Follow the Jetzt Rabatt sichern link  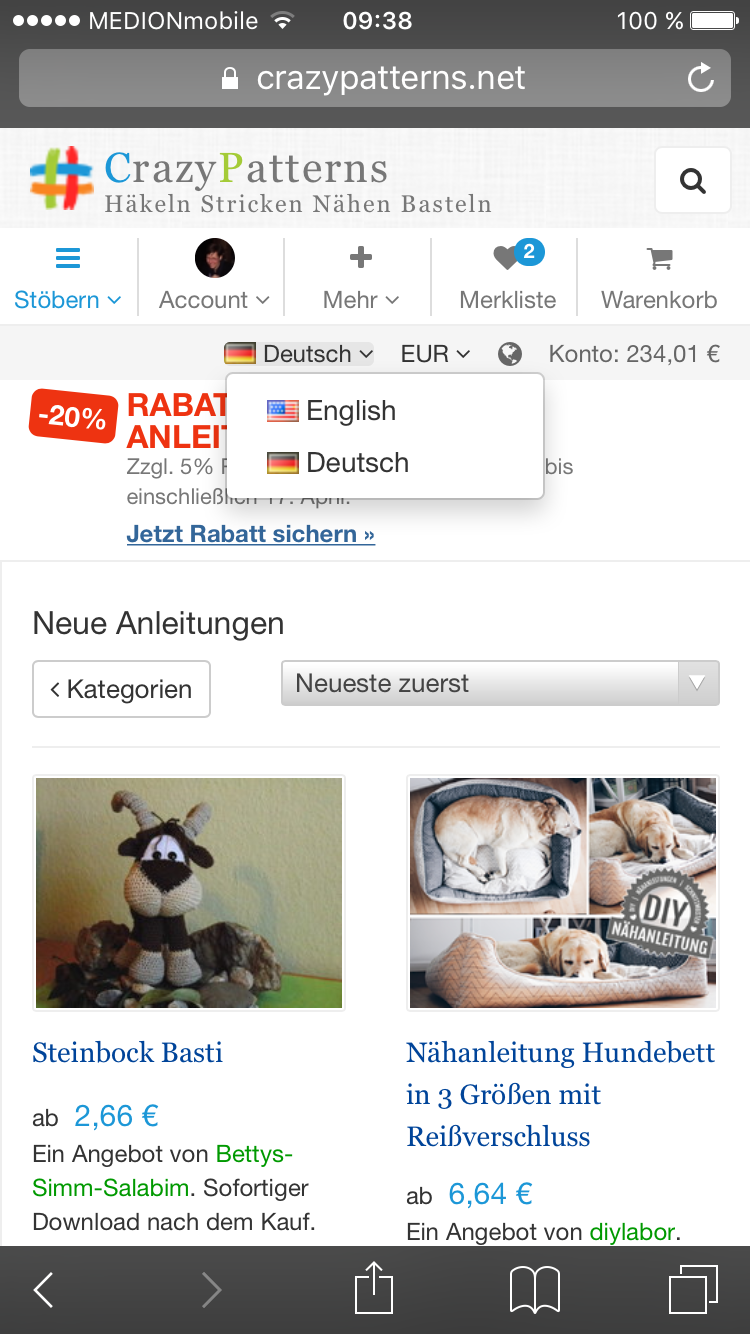(x=250, y=534)
